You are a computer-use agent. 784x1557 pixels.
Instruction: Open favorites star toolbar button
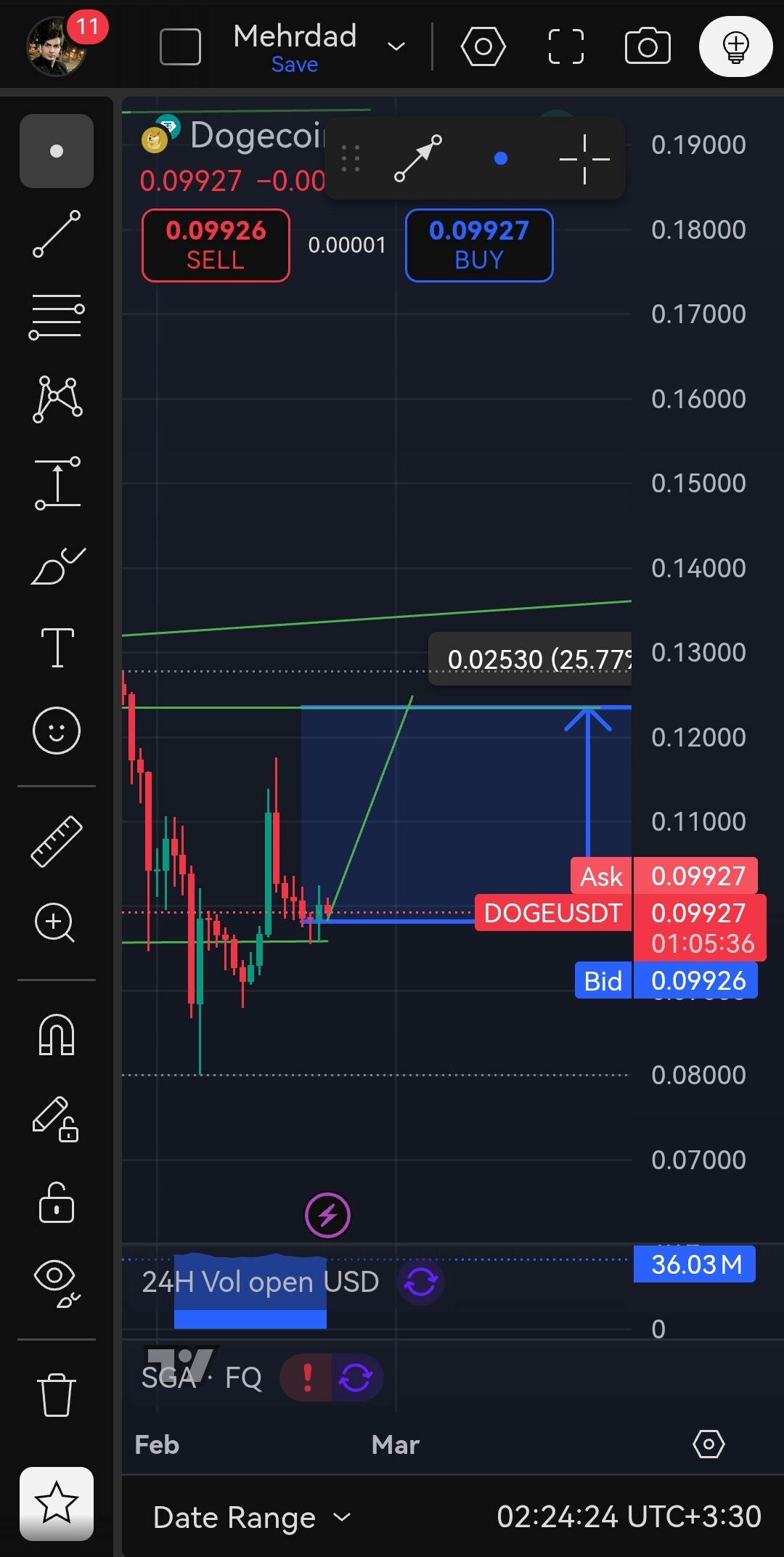pyautogui.click(x=57, y=1503)
